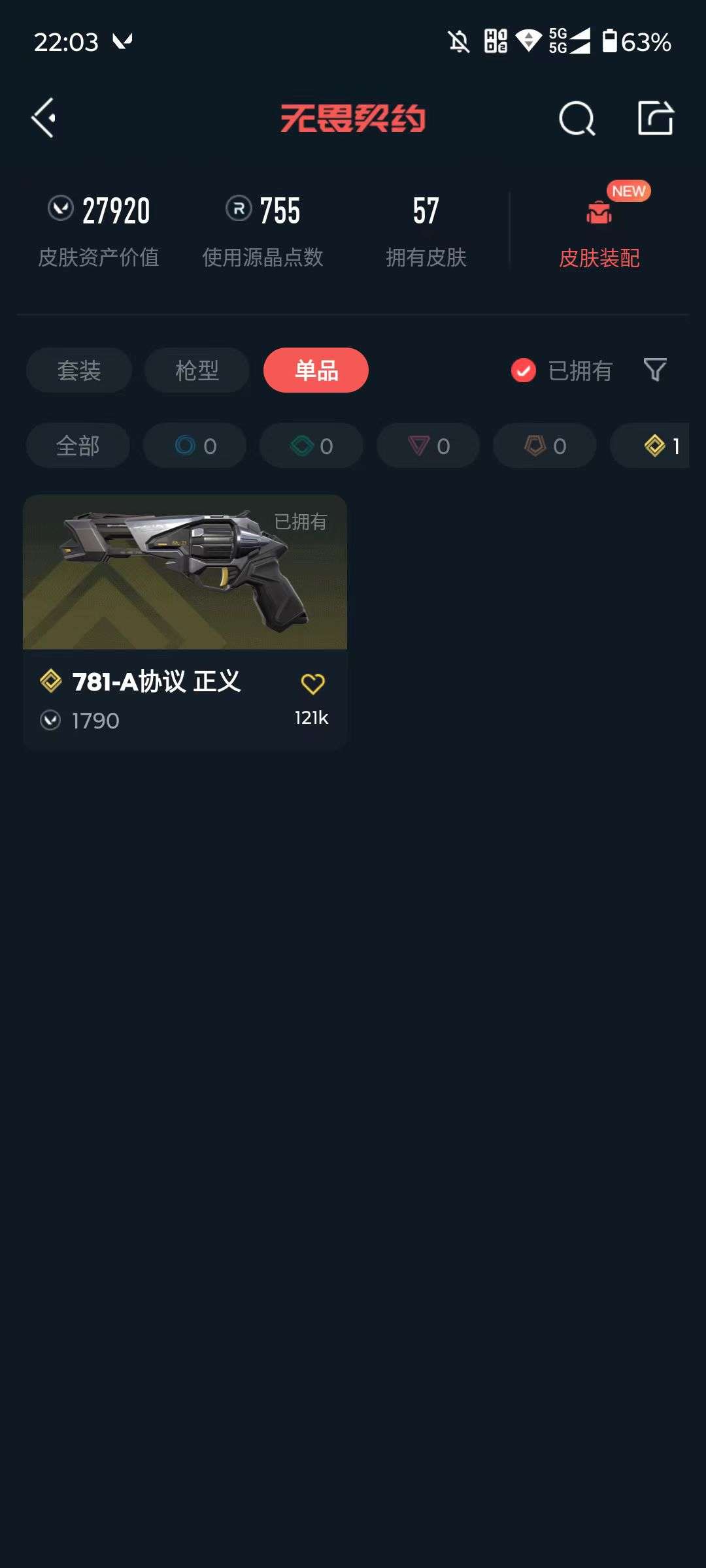Select the blue rarity filter showing 0
This screenshot has height=1568, width=706.
194,446
